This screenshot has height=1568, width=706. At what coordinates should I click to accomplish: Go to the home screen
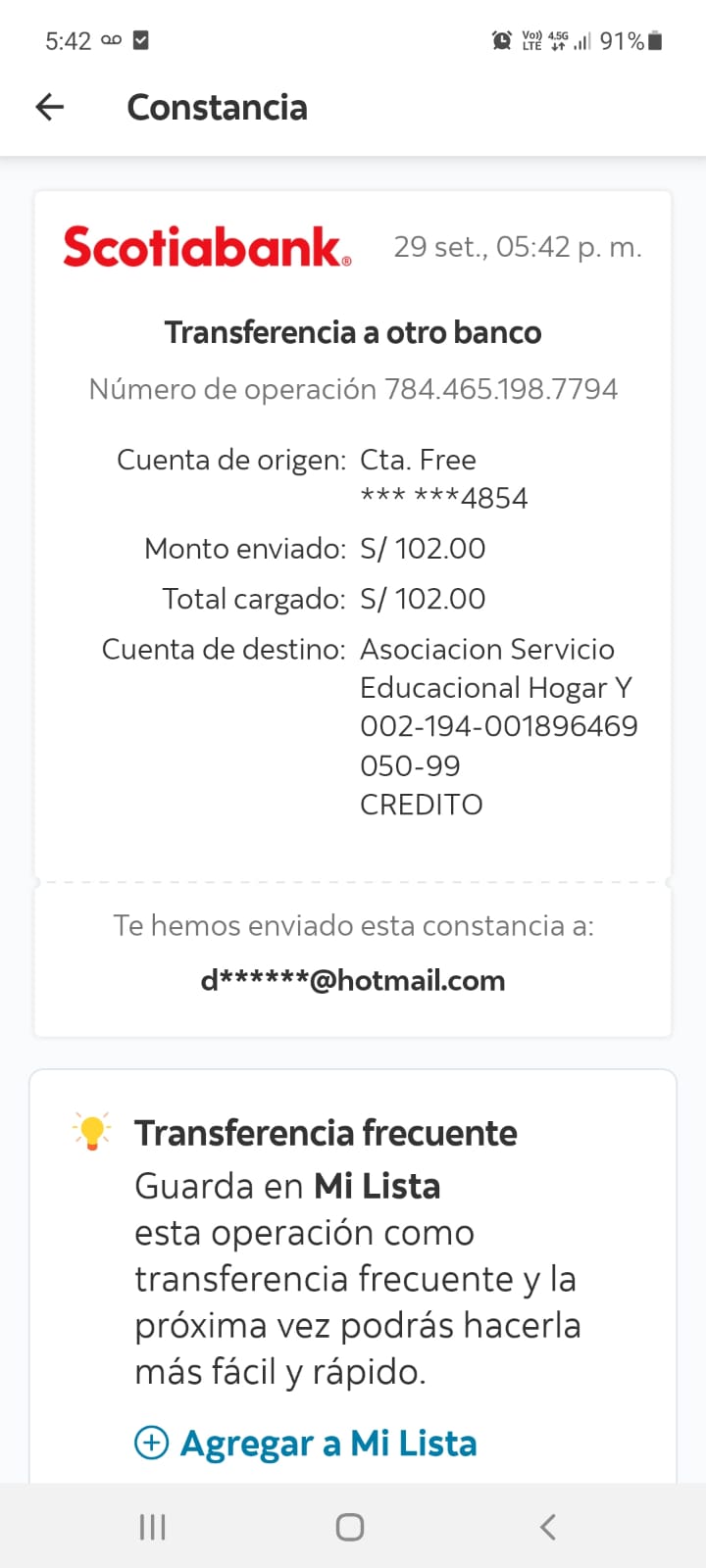coord(350,1526)
